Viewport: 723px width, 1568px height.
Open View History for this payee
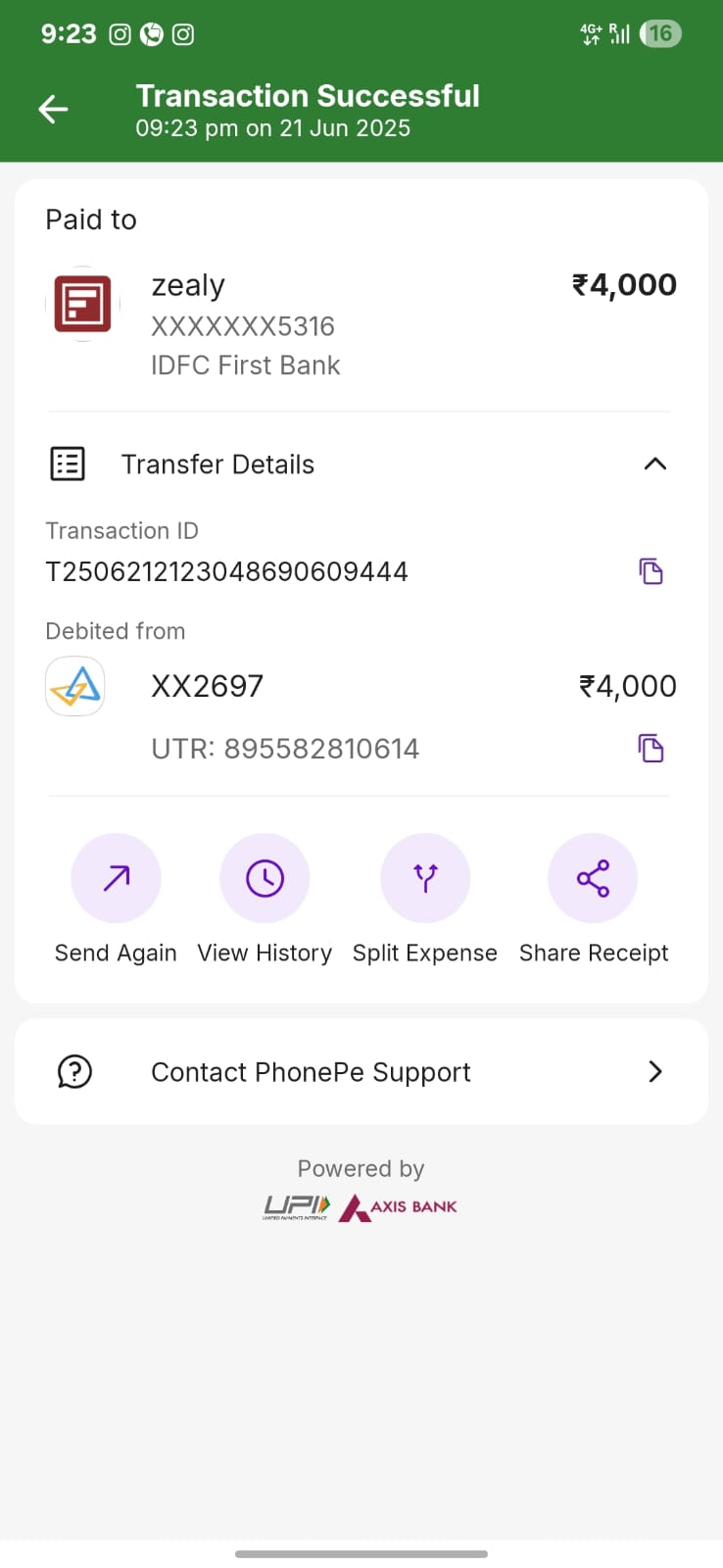(x=265, y=878)
